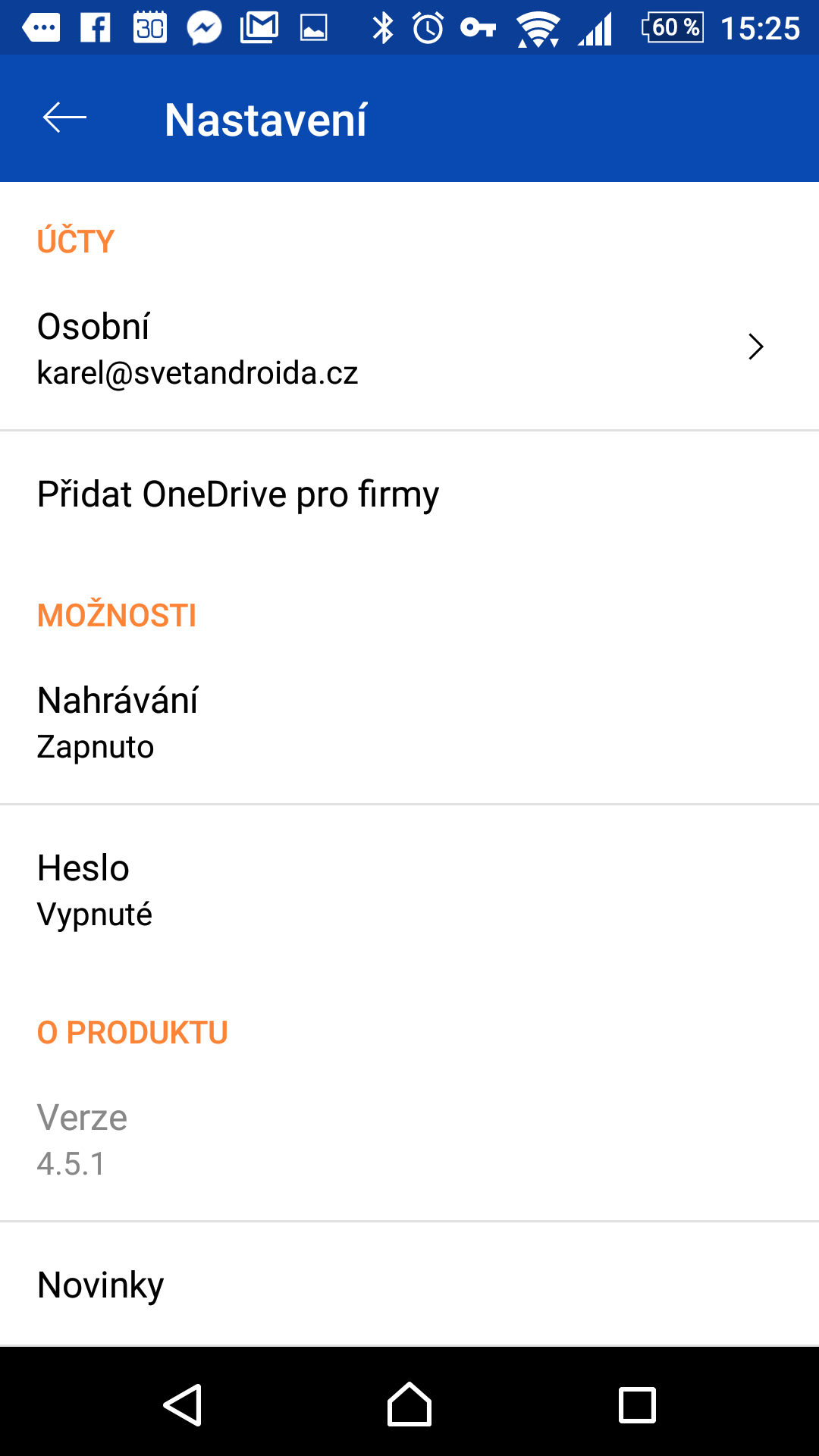Open the Nahrávání upload settings

pyautogui.click(x=409, y=722)
